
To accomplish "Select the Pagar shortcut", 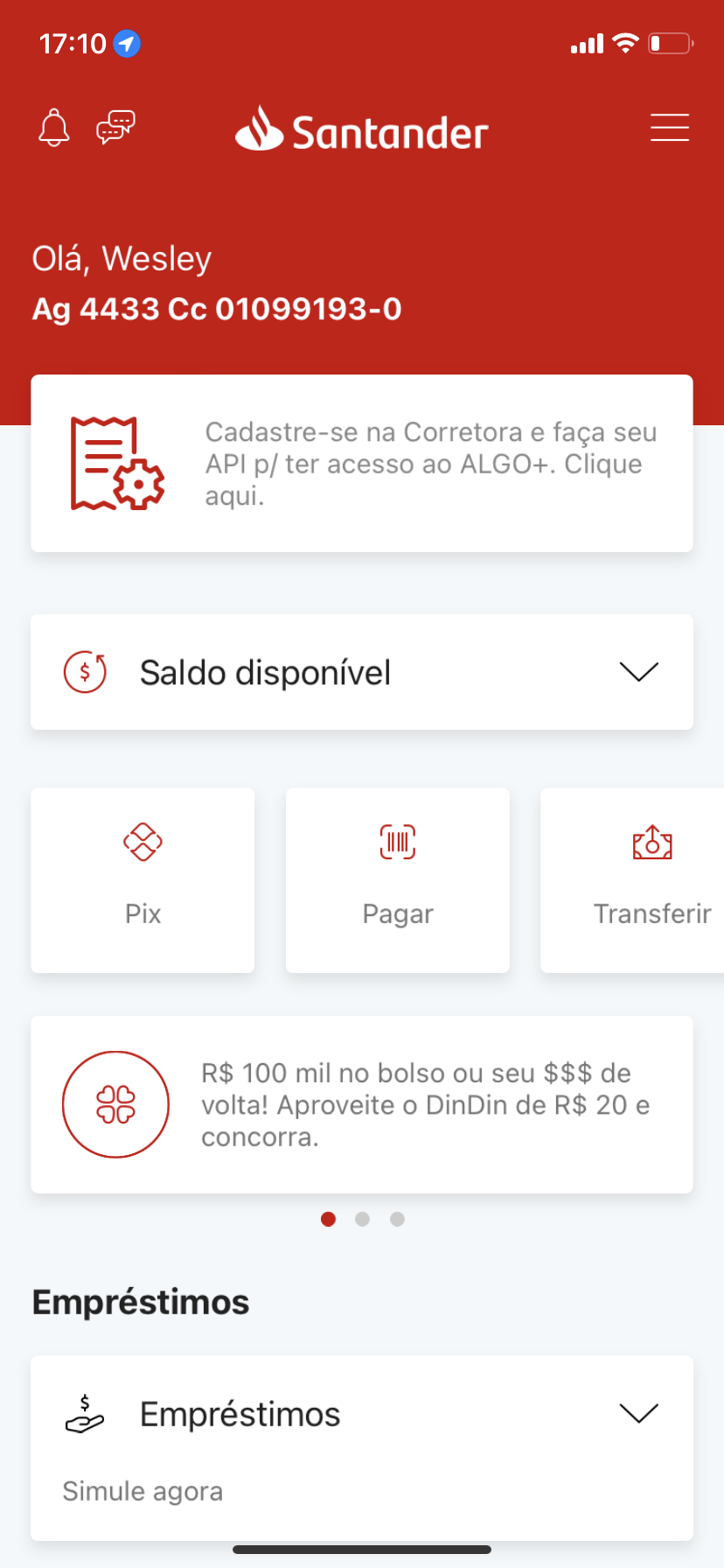I will (x=398, y=879).
